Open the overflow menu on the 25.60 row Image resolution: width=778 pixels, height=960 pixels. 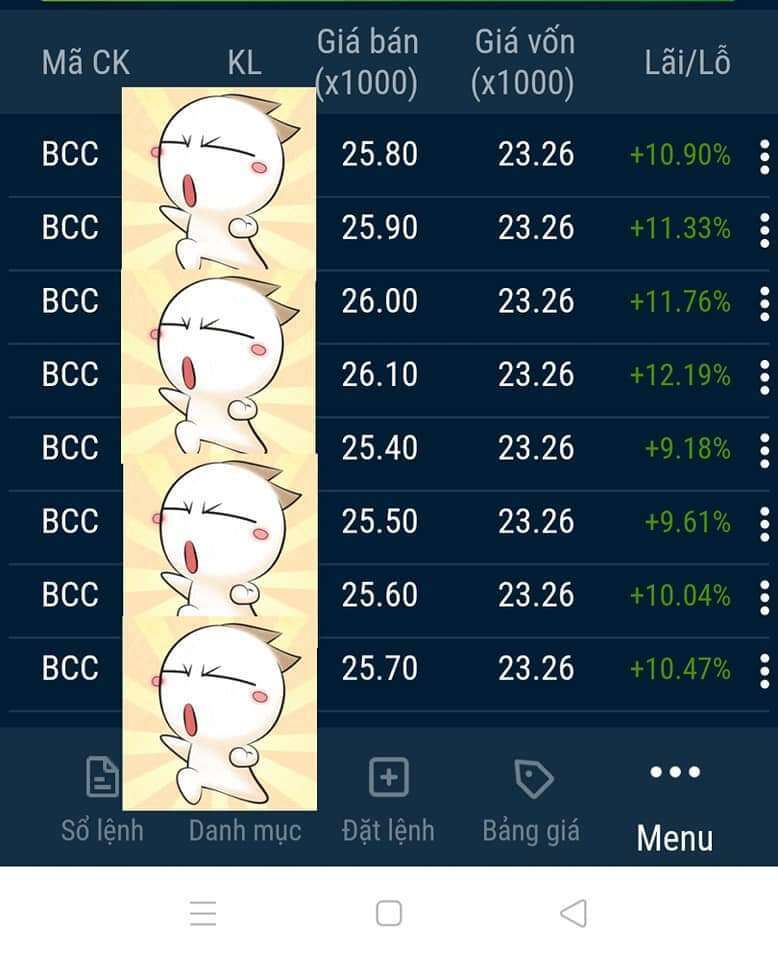click(x=764, y=596)
